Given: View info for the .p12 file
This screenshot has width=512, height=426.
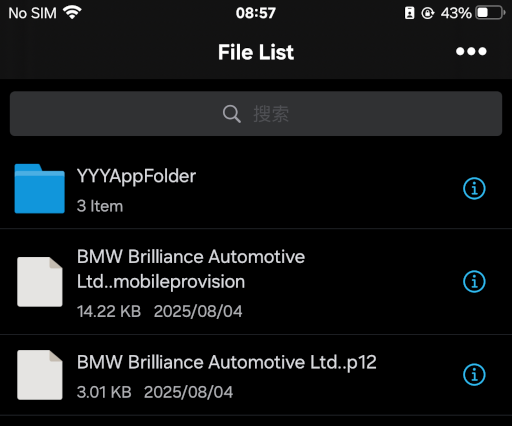Looking at the screenshot, I should 474,375.
